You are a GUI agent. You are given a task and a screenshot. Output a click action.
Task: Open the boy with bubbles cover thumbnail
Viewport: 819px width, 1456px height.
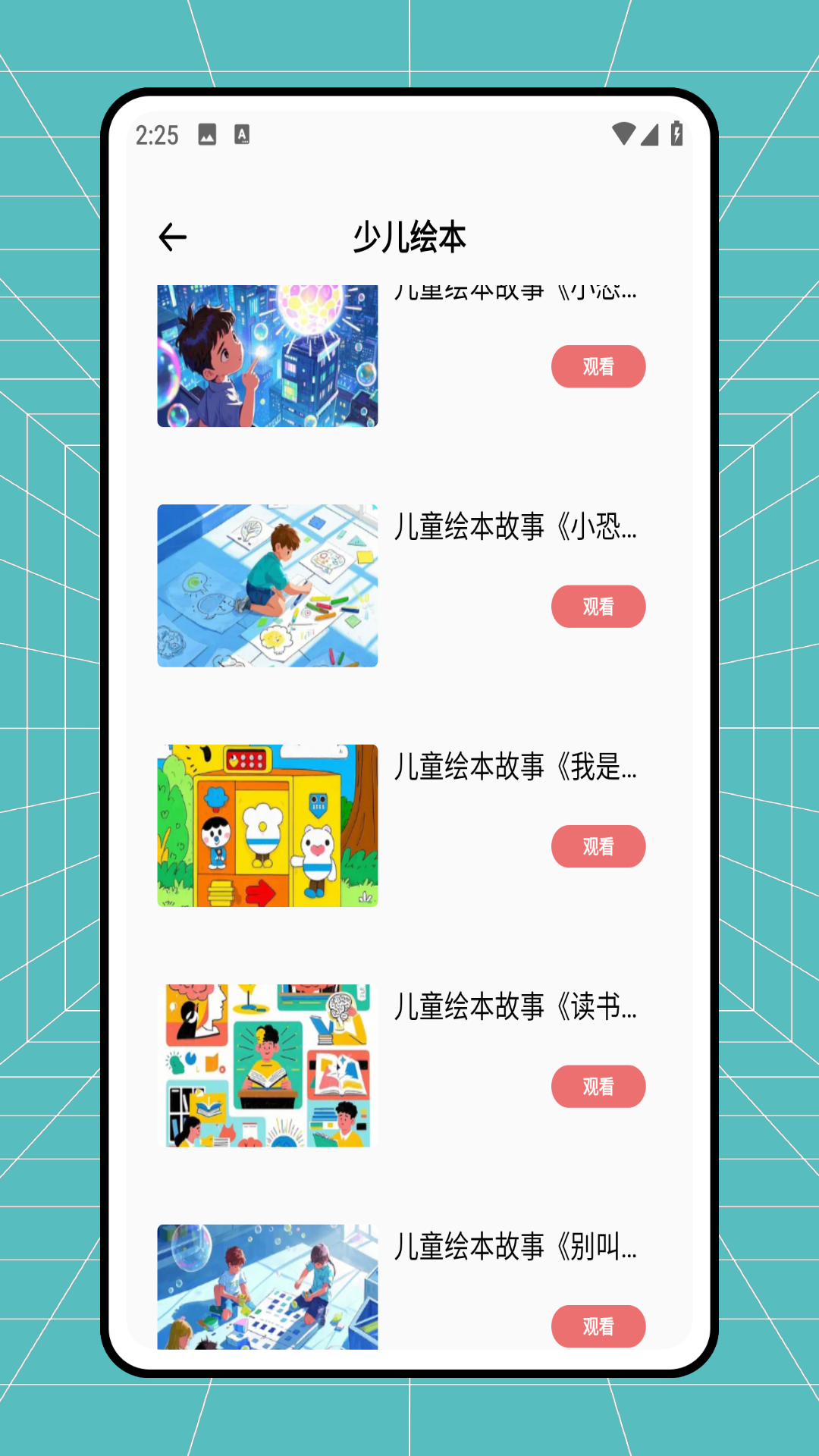click(x=267, y=356)
